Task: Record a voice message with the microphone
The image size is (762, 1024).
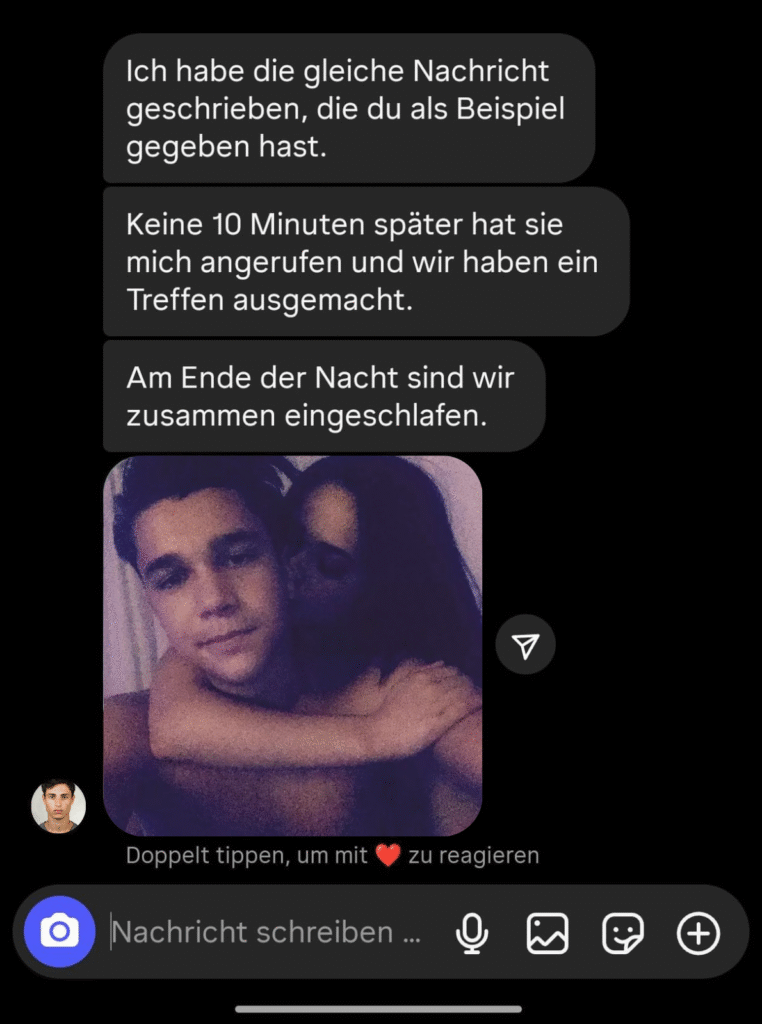Action: [472, 933]
